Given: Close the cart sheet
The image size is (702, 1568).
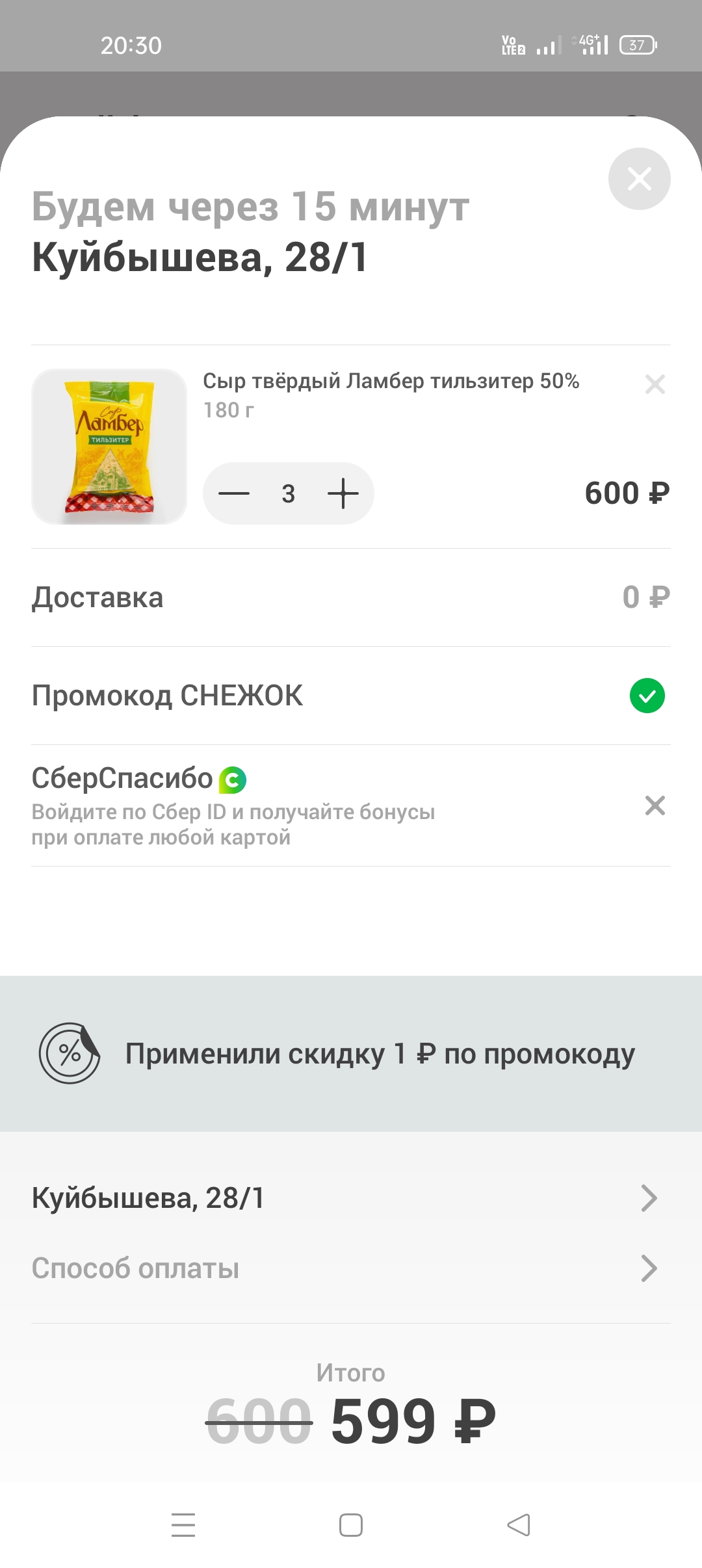Looking at the screenshot, I should (639, 179).
